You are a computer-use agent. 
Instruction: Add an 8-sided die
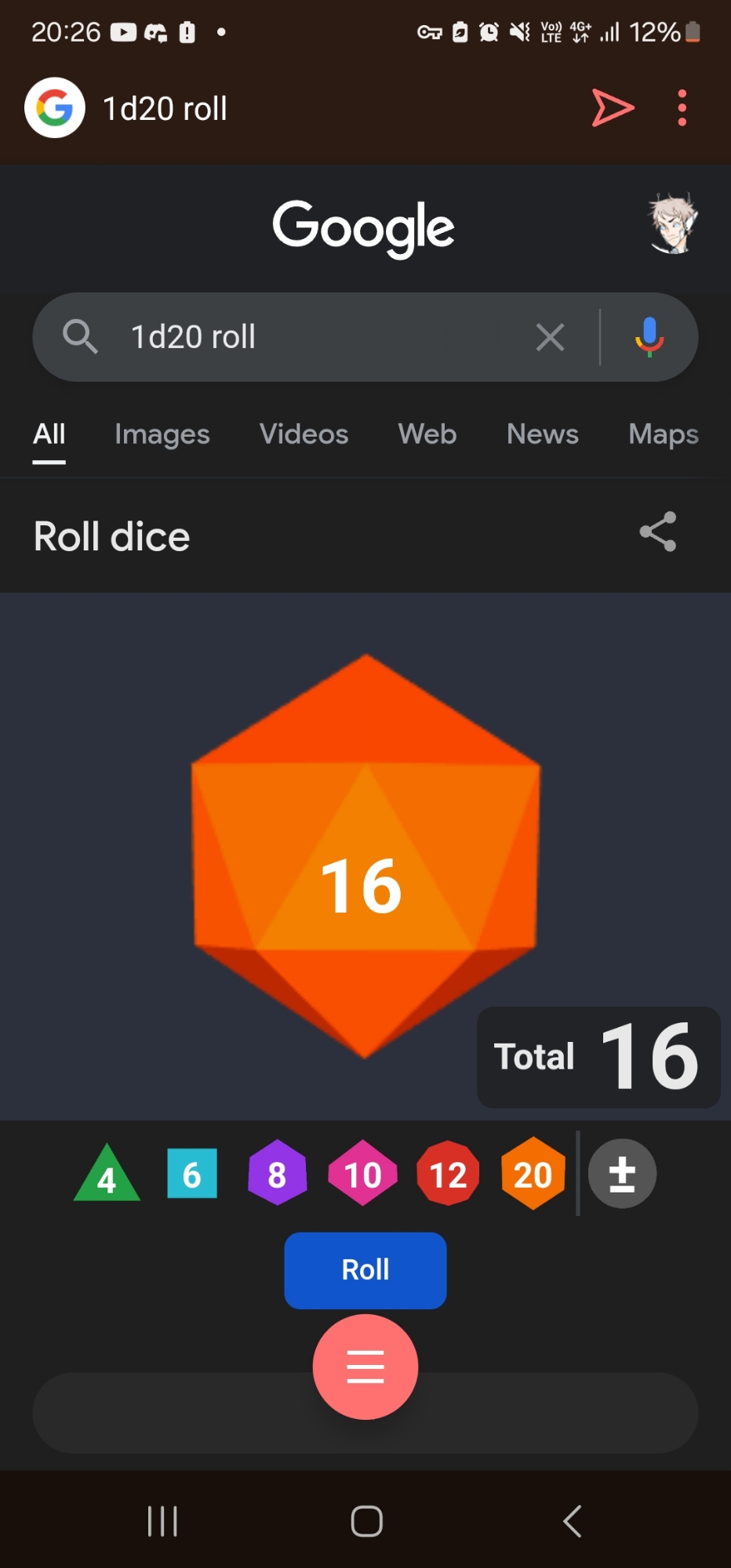[277, 1174]
